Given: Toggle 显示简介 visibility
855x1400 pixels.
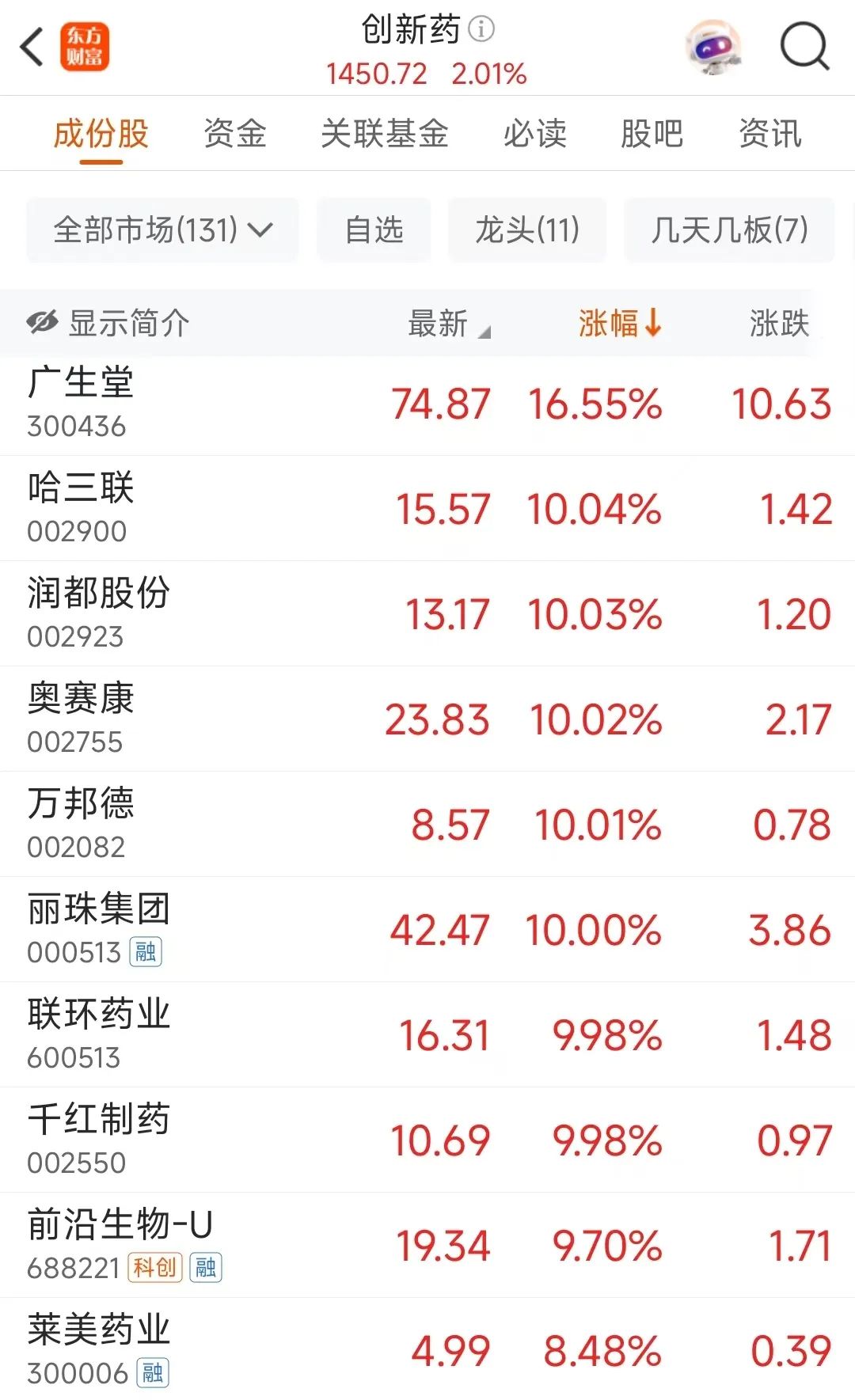Looking at the screenshot, I should (x=108, y=323).
